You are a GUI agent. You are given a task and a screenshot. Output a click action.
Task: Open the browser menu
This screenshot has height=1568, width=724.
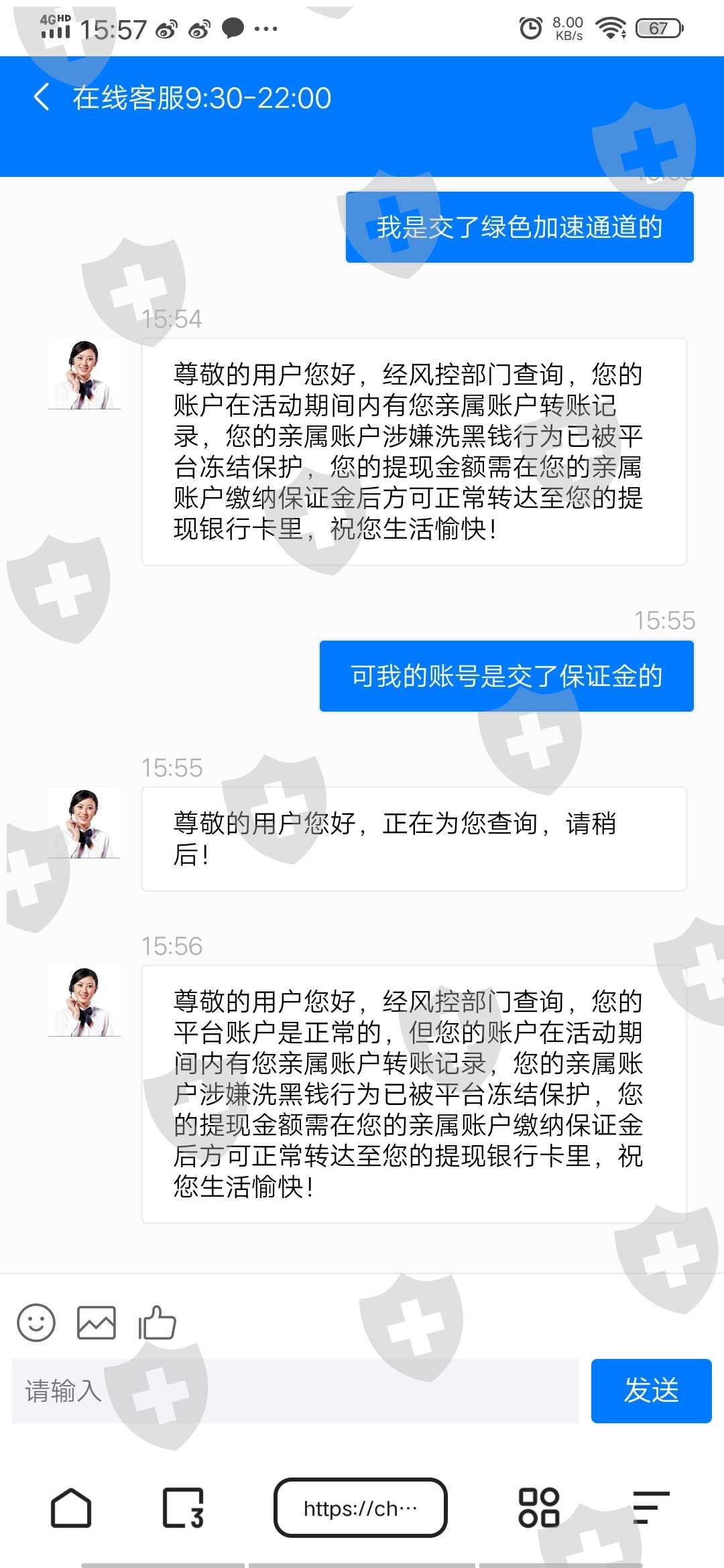click(x=651, y=1508)
